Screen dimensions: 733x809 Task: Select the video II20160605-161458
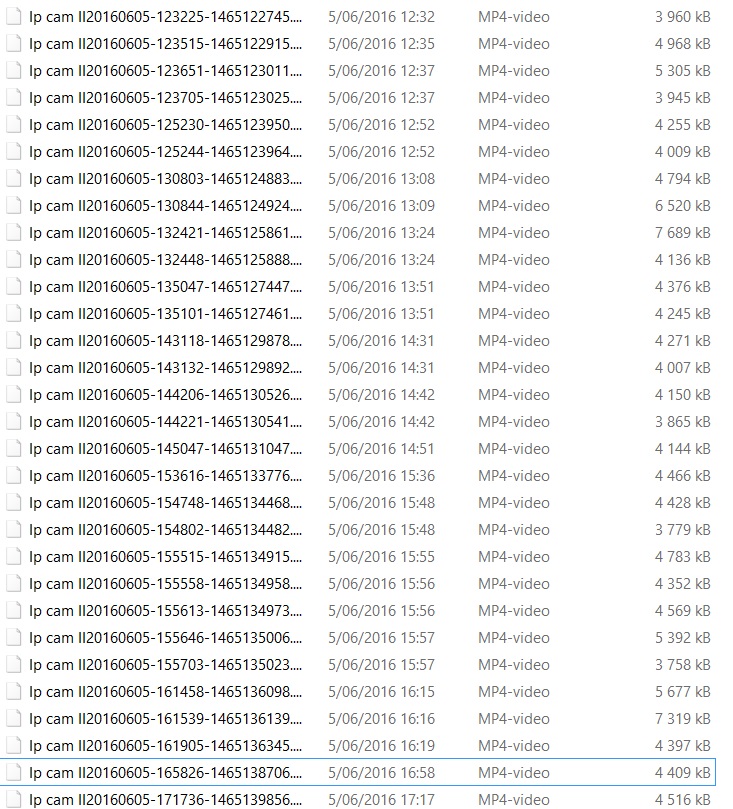tap(165, 692)
